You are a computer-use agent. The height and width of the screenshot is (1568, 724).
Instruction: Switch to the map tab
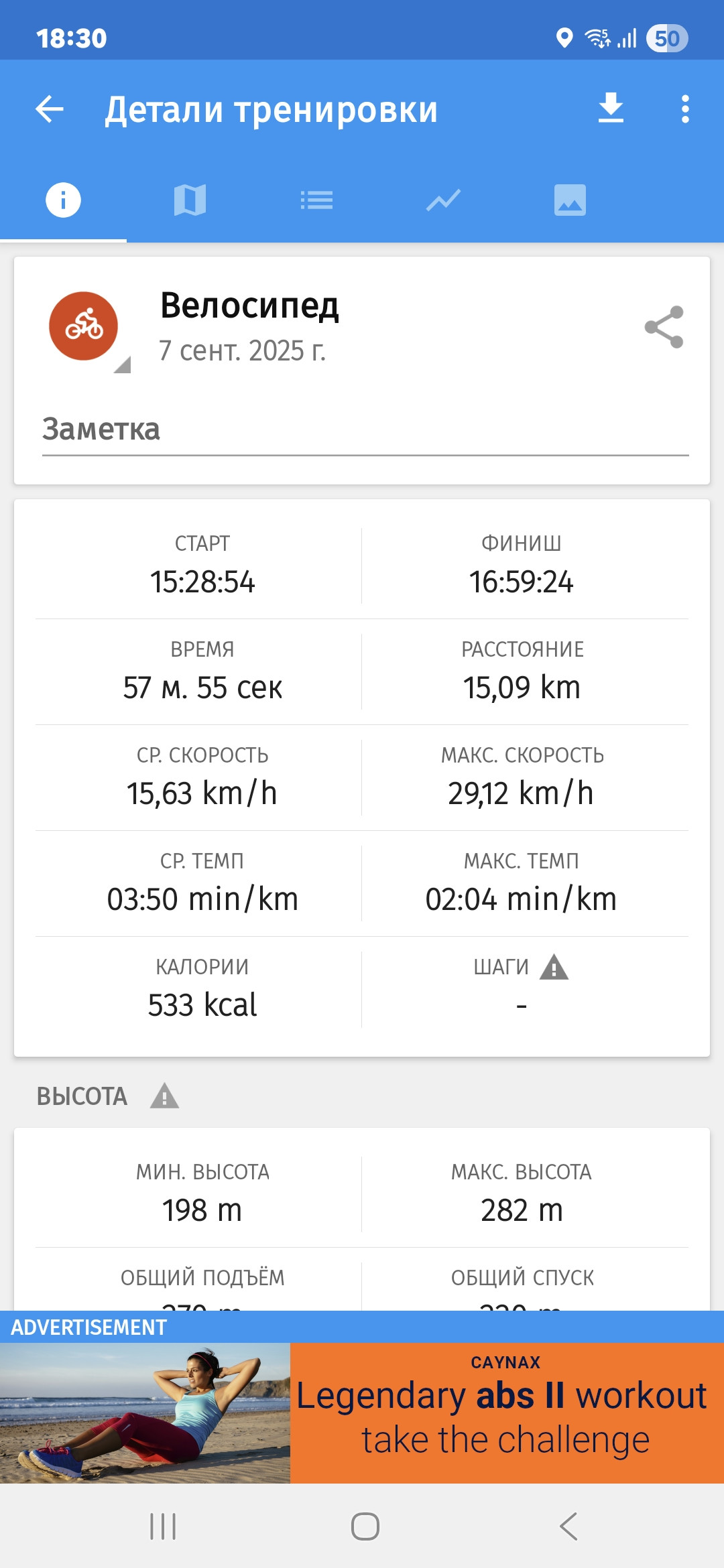(190, 200)
